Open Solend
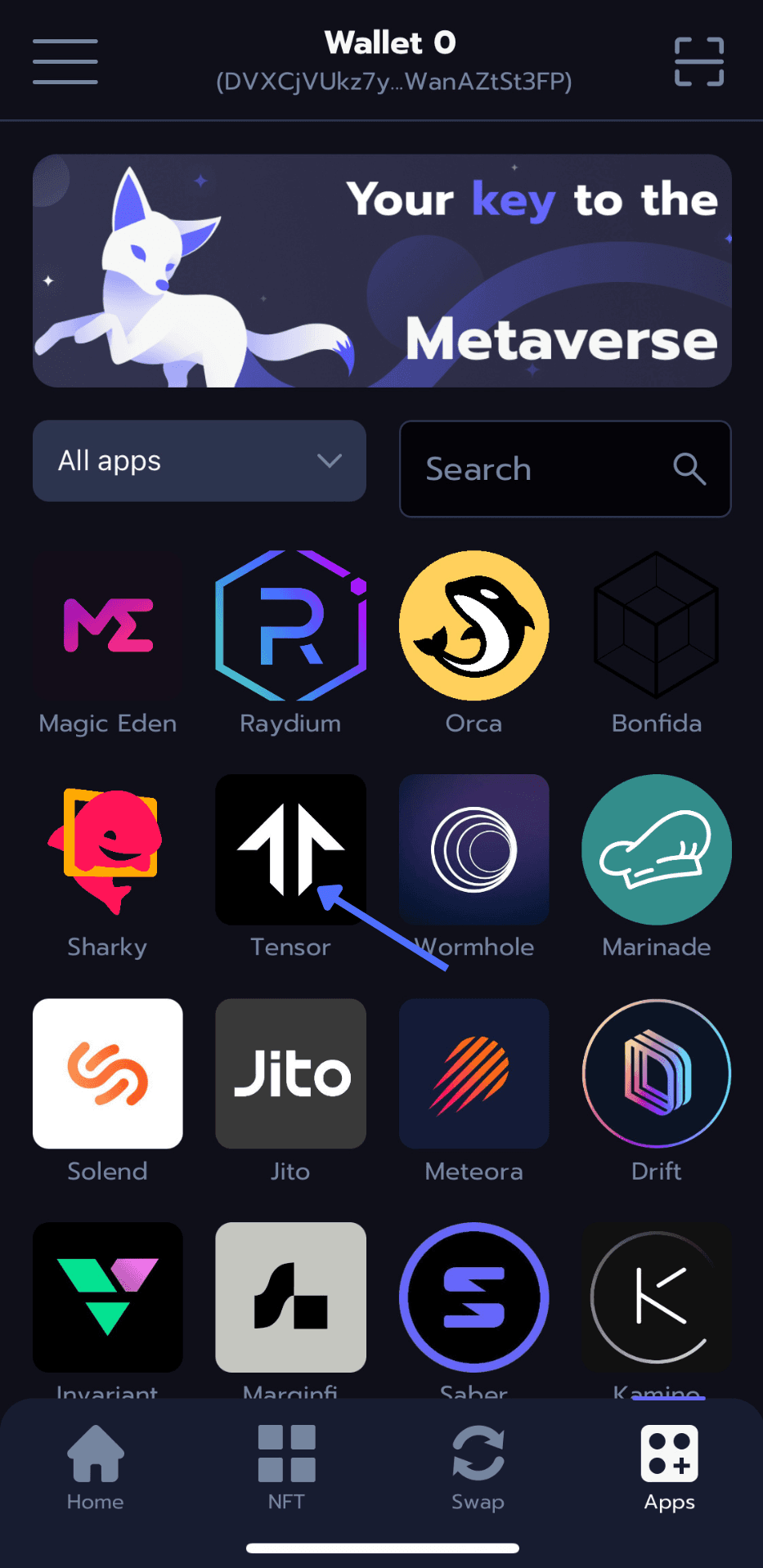This screenshot has height=1568, width=763. pos(108,1073)
